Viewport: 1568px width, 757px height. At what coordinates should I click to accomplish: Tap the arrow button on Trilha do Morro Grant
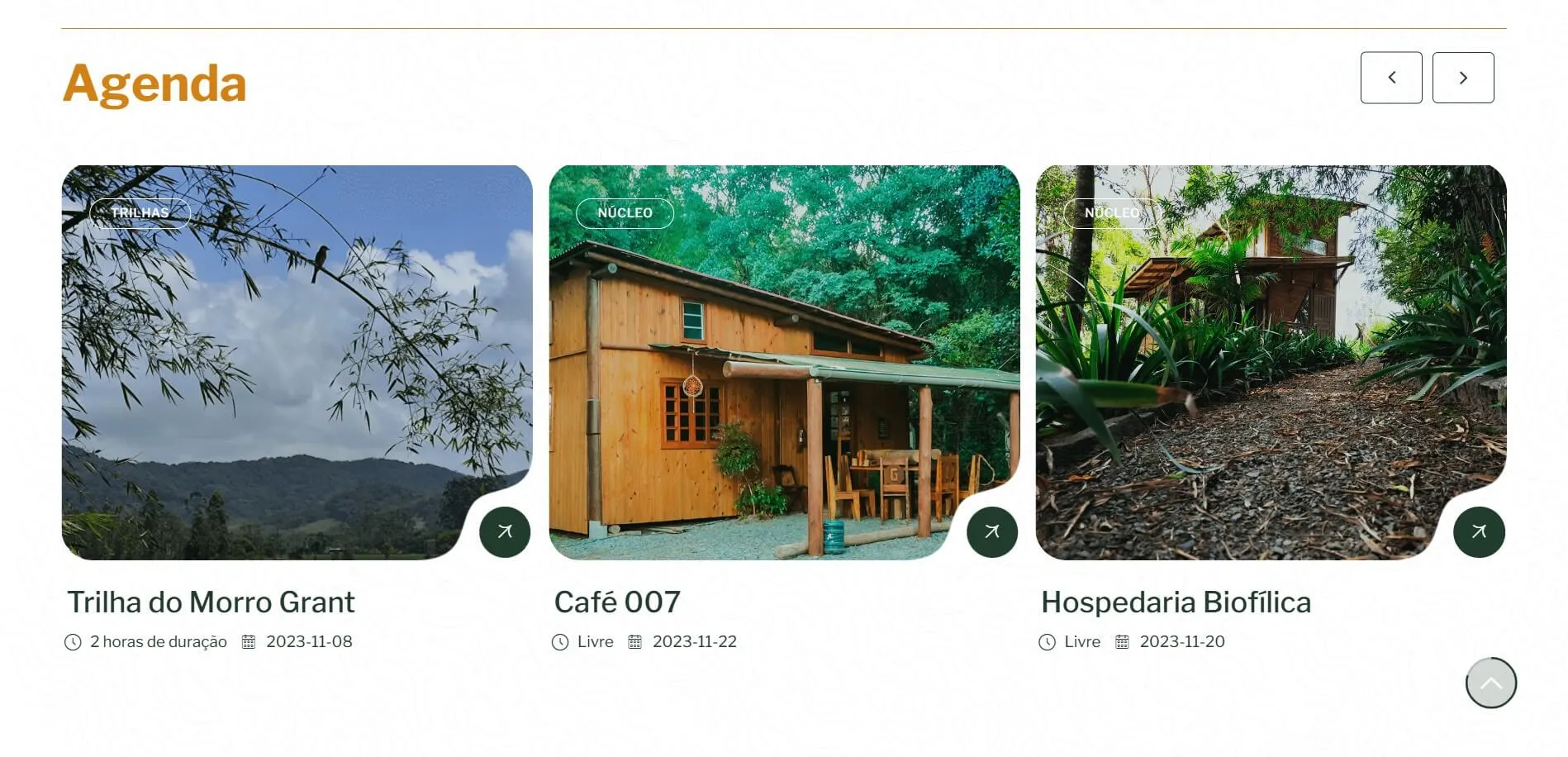[505, 531]
